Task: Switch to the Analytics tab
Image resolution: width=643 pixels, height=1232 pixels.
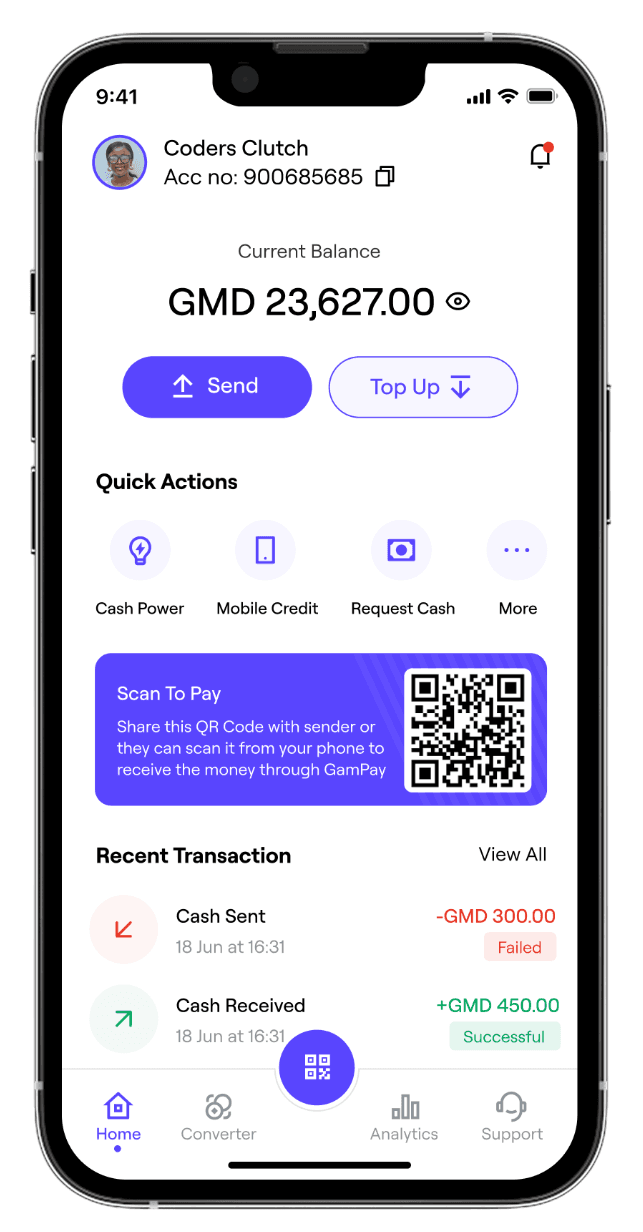Action: click(x=404, y=1116)
